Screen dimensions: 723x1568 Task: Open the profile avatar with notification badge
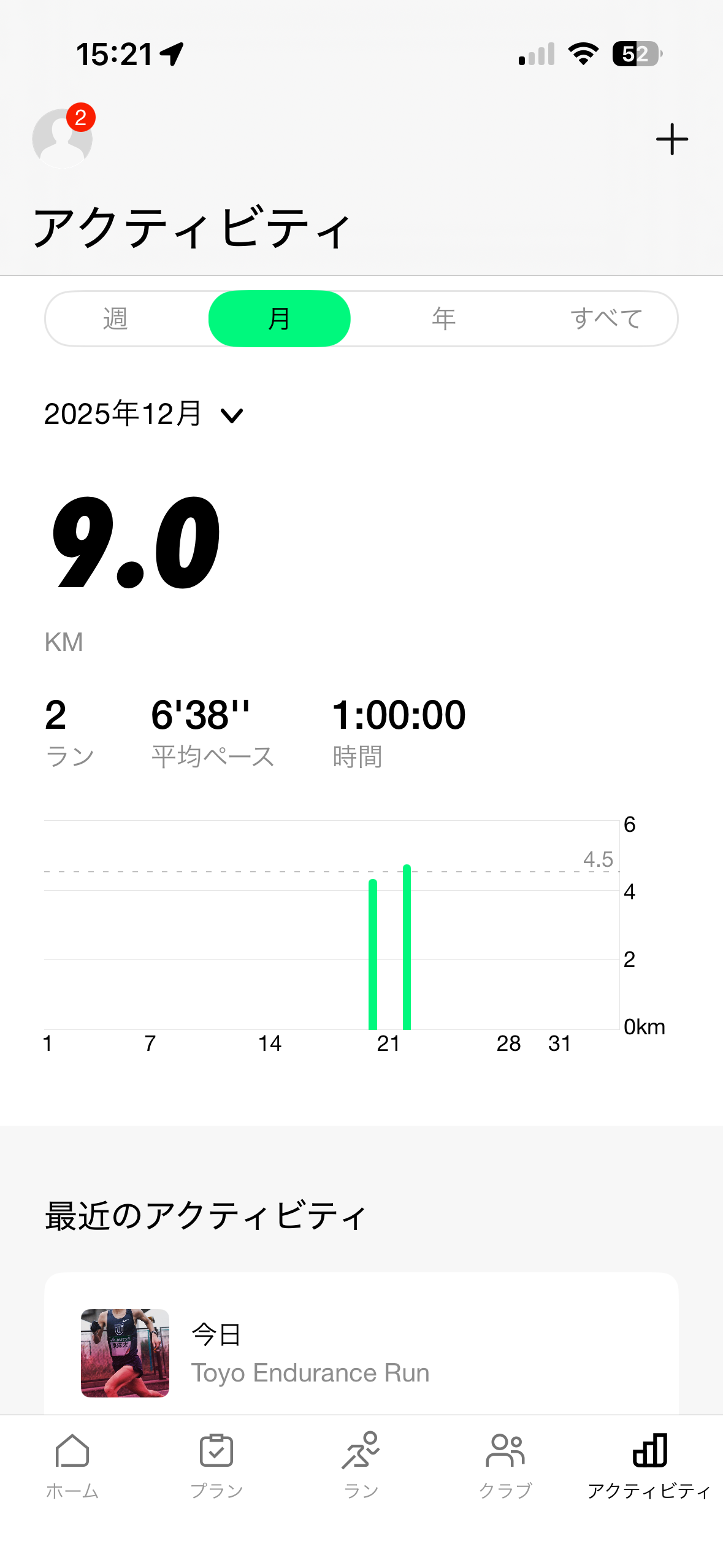63,138
